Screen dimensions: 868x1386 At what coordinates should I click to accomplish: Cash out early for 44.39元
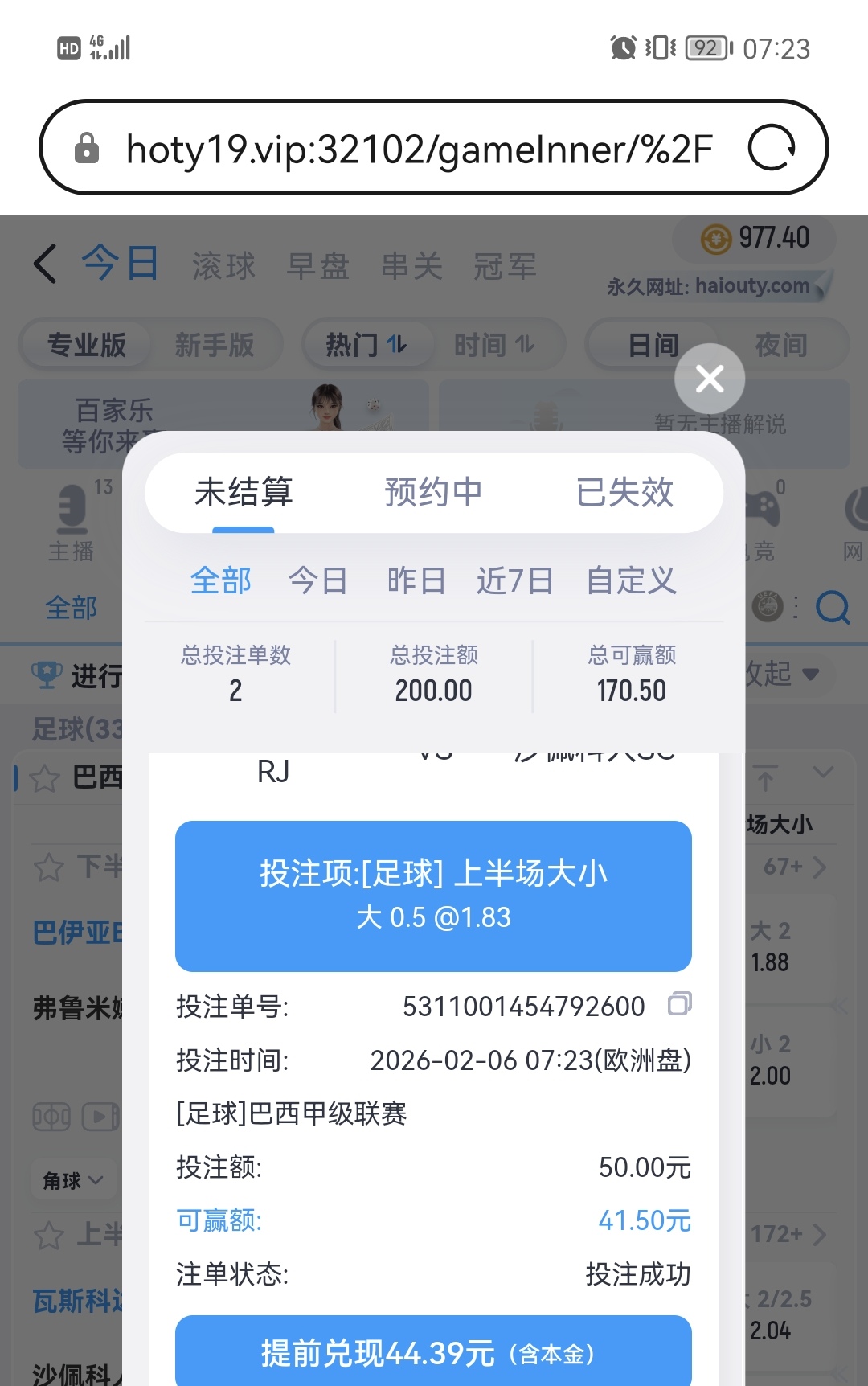(433, 1352)
